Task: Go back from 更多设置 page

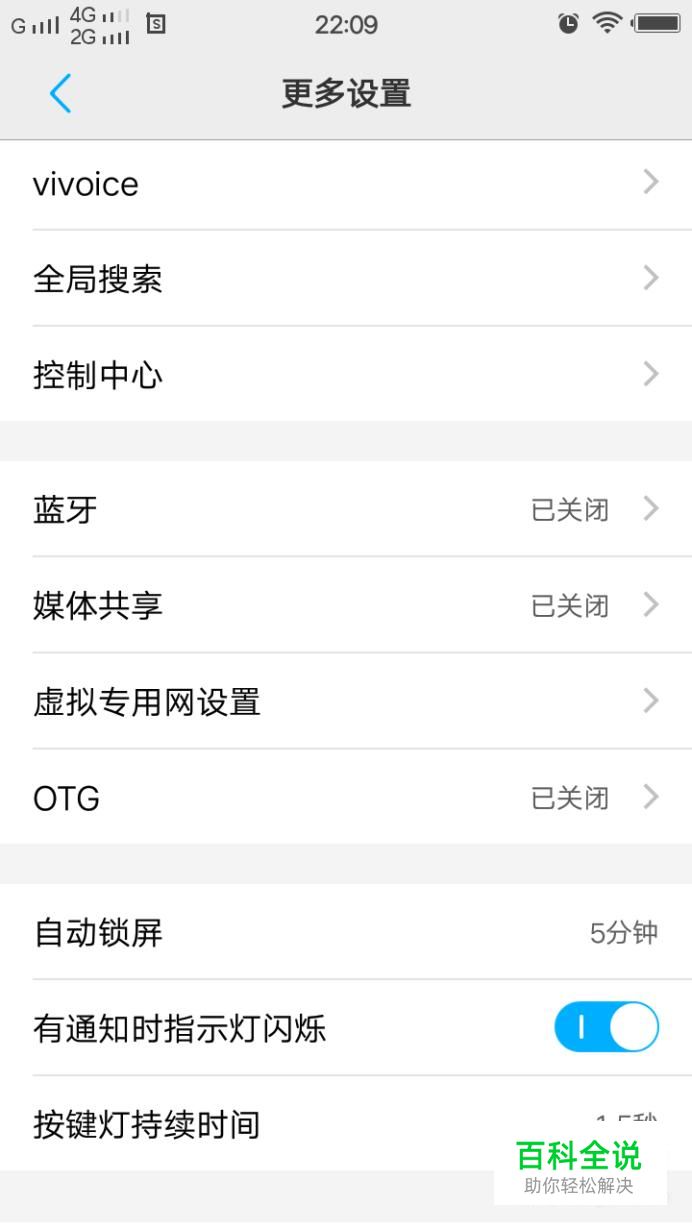Action: (x=60, y=94)
